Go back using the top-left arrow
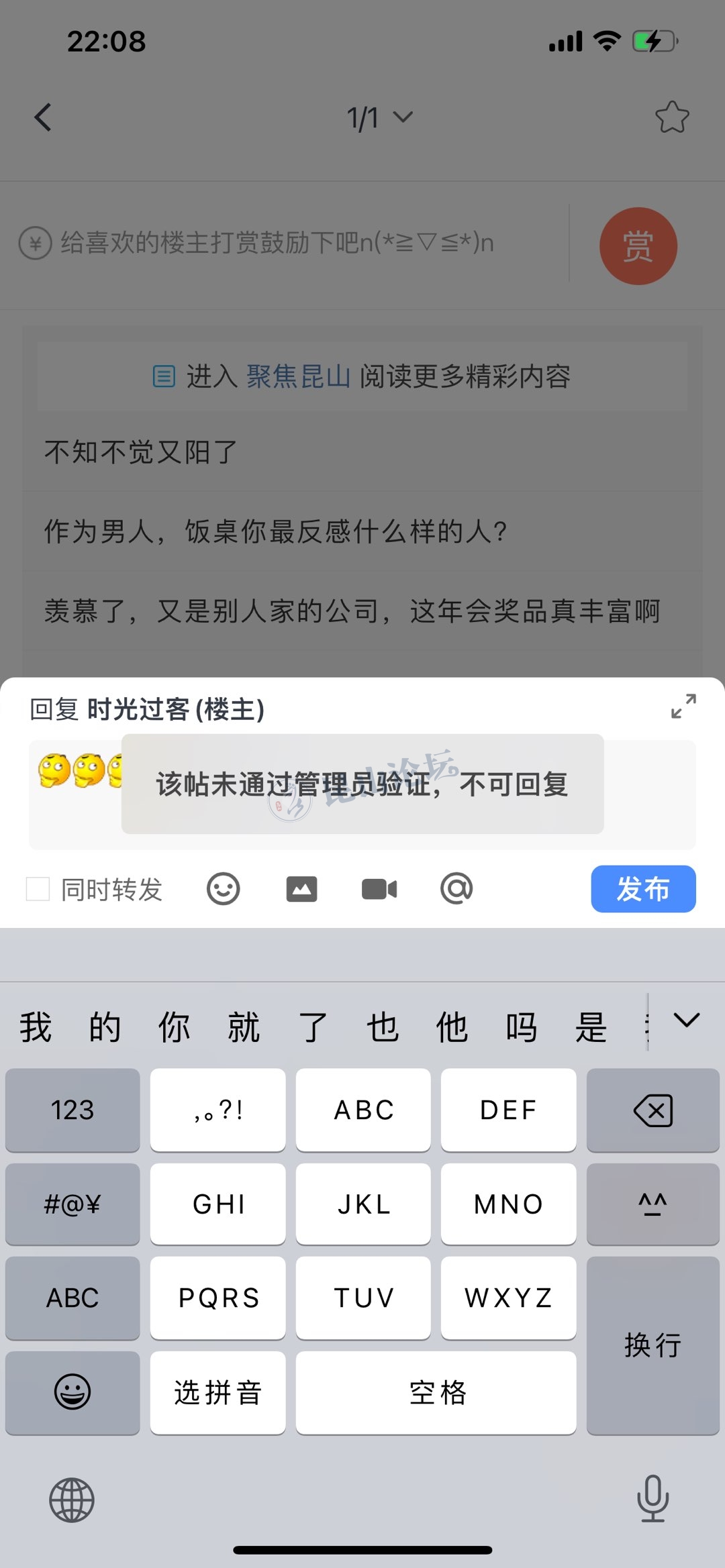Viewport: 725px width, 1568px height. point(43,117)
